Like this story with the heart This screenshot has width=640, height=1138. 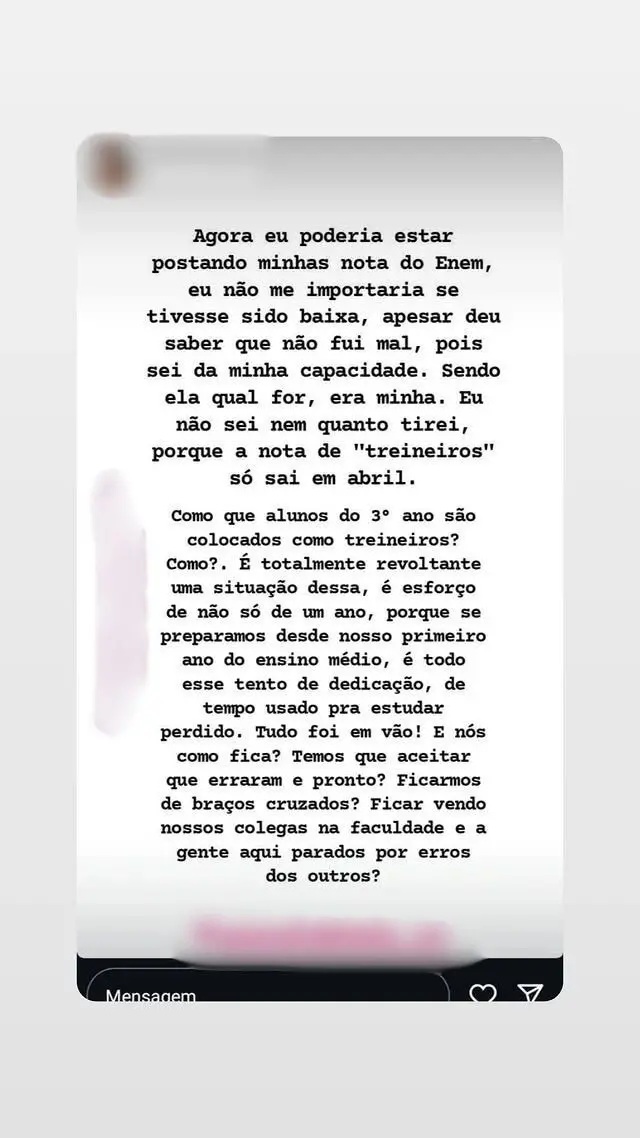click(483, 992)
